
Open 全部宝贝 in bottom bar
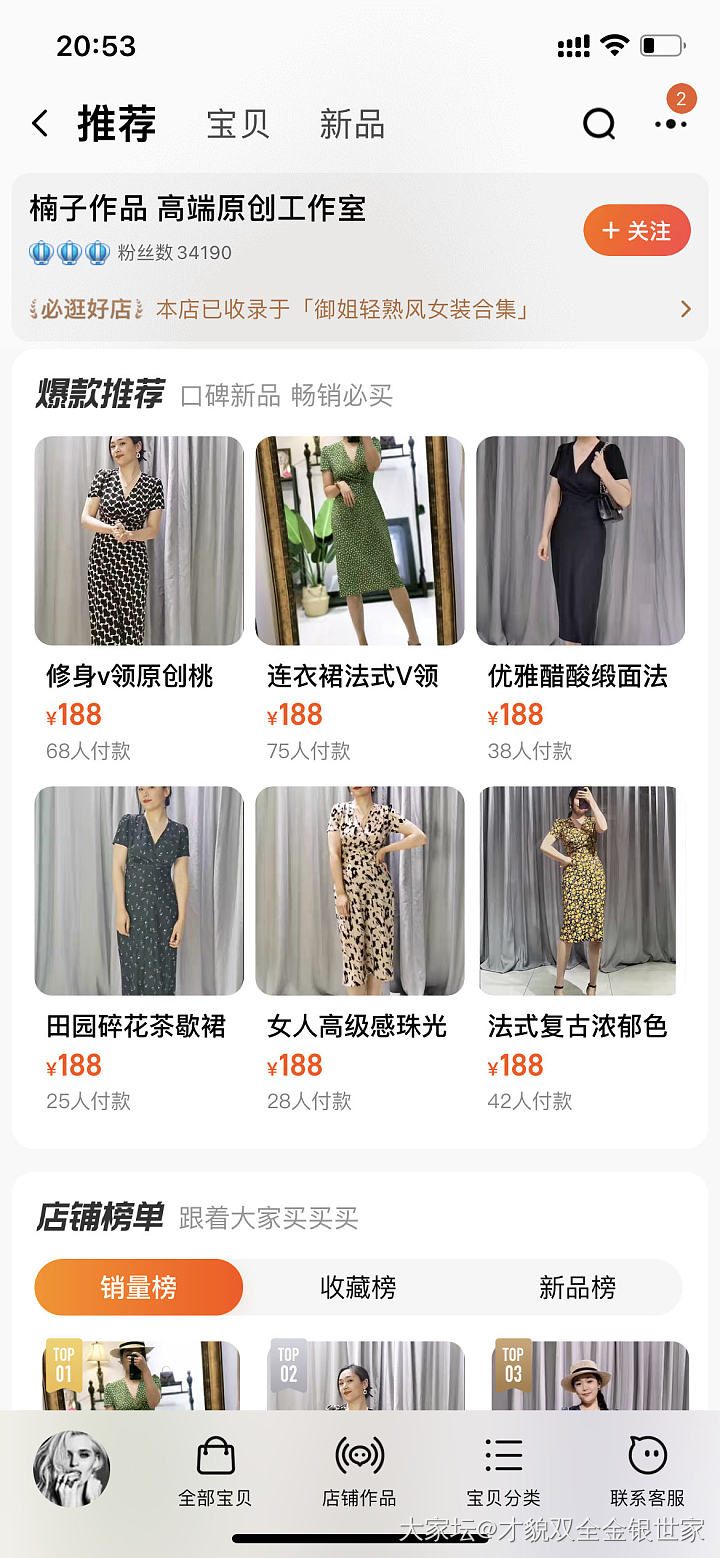215,1471
